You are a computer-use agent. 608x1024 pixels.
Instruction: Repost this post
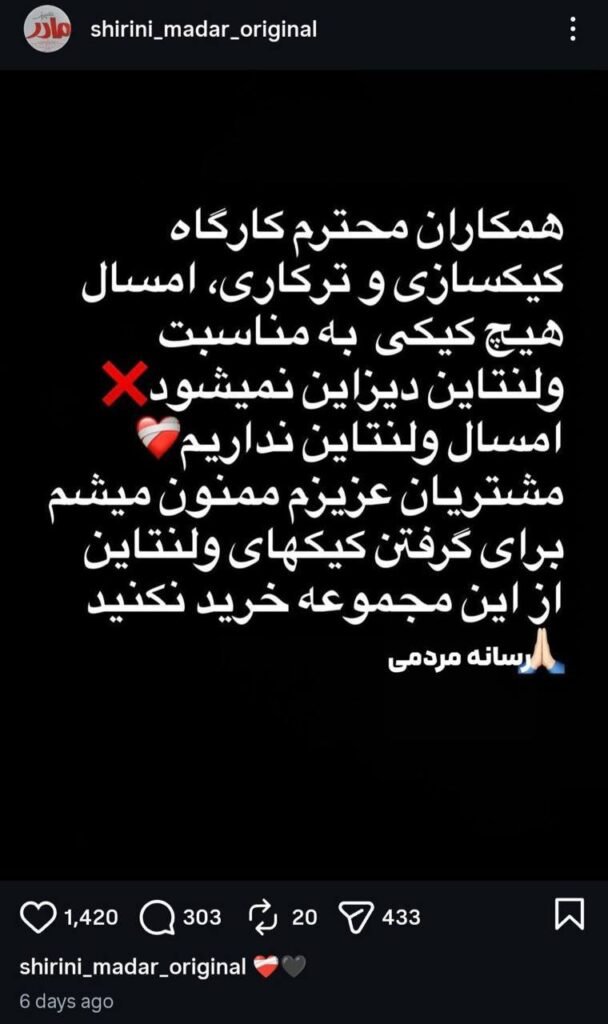pyautogui.click(x=262, y=916)
